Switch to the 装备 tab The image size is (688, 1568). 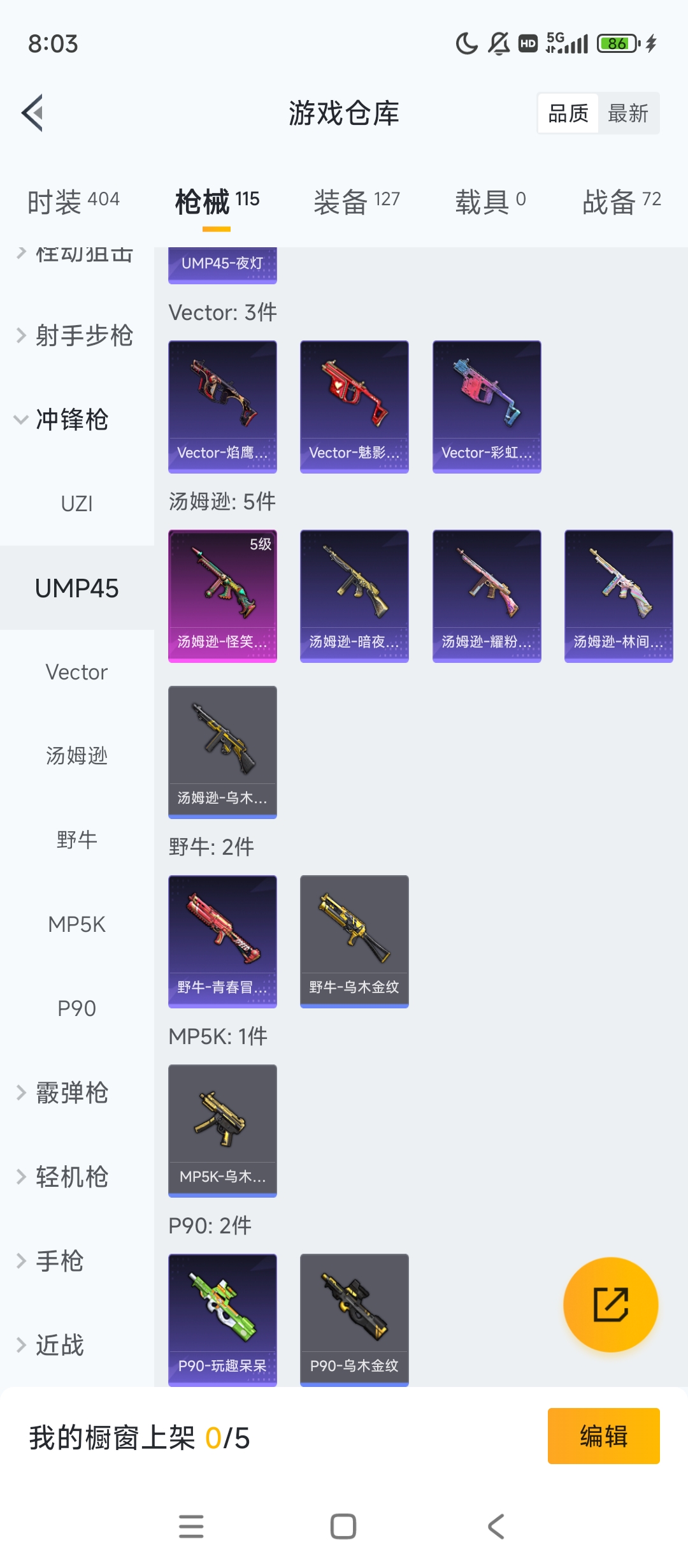click(x=357, y=201)
